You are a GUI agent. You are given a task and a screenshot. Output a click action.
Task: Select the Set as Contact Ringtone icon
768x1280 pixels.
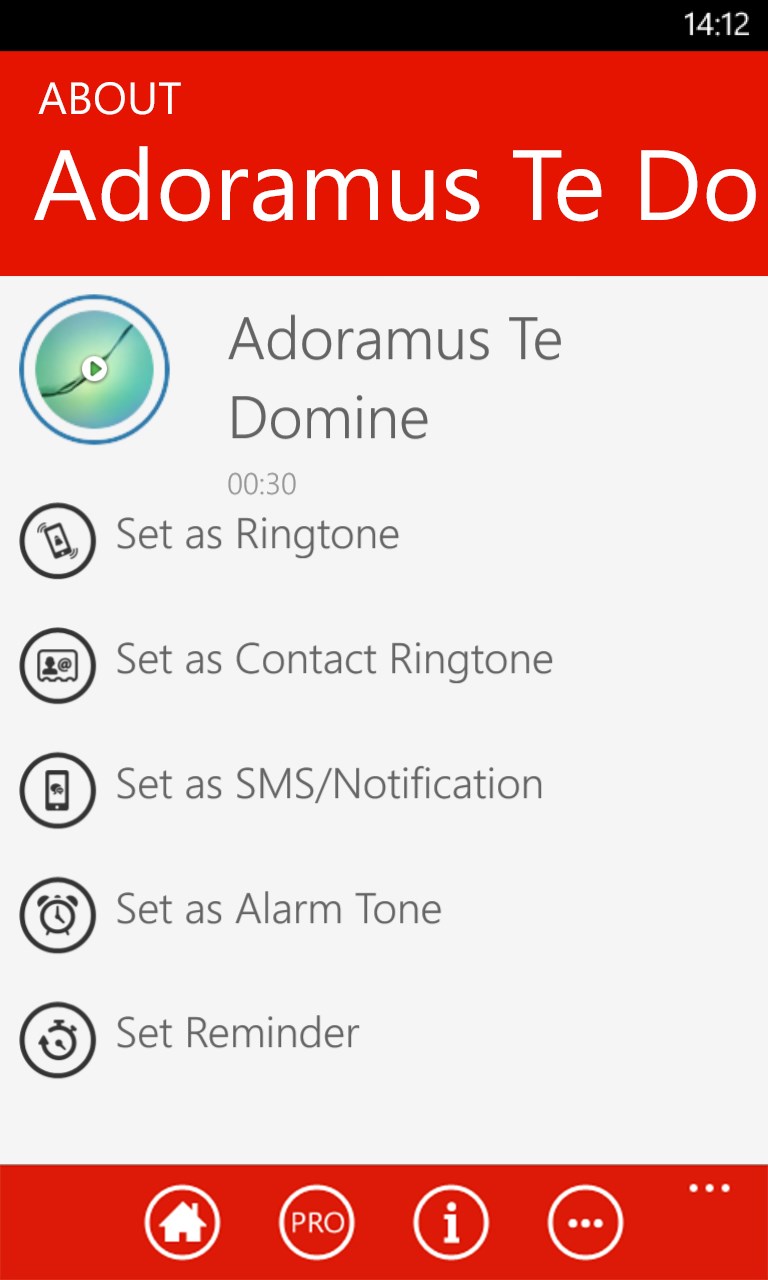coord(58,666)
